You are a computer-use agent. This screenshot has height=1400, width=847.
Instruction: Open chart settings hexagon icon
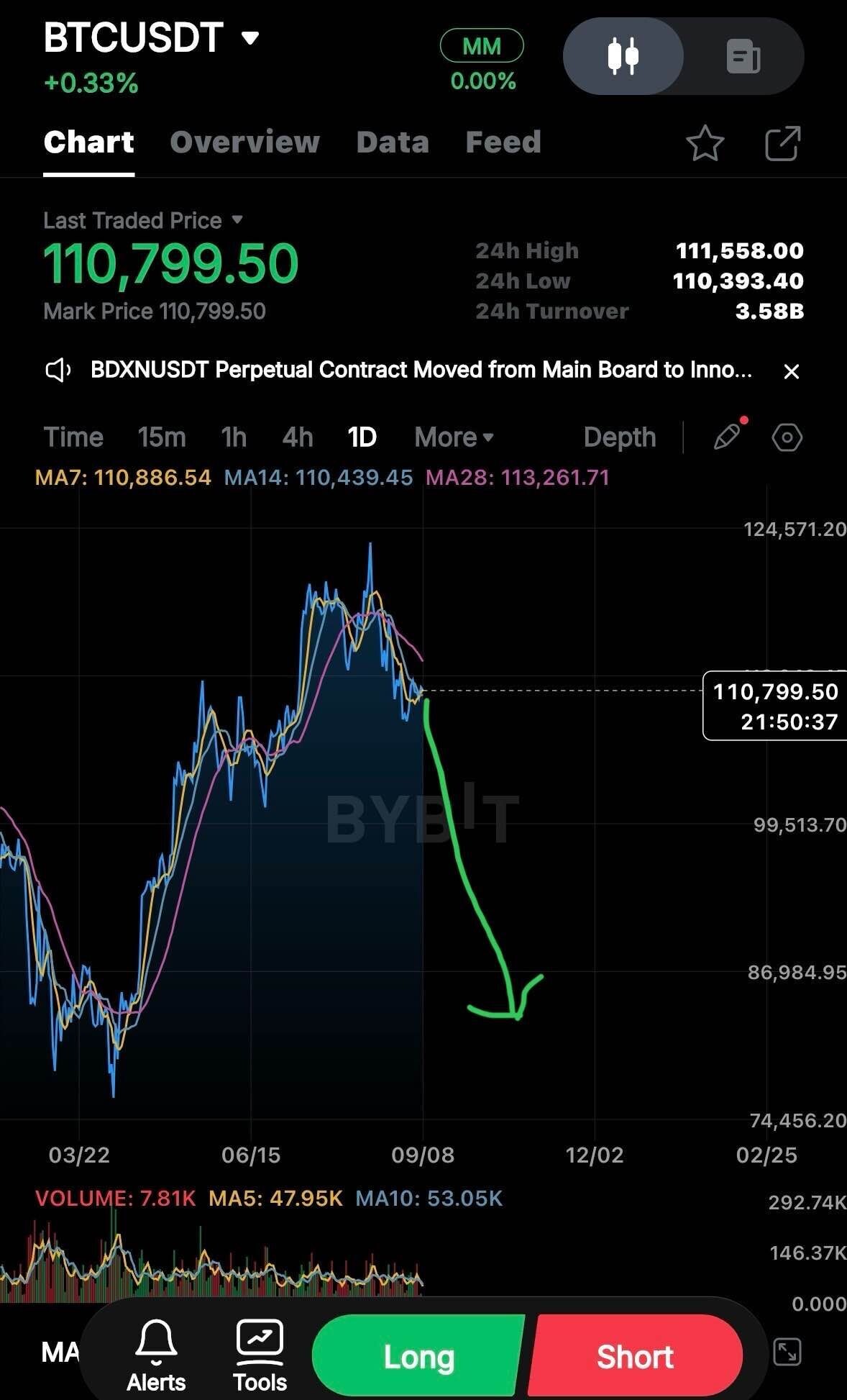(787, 437)
